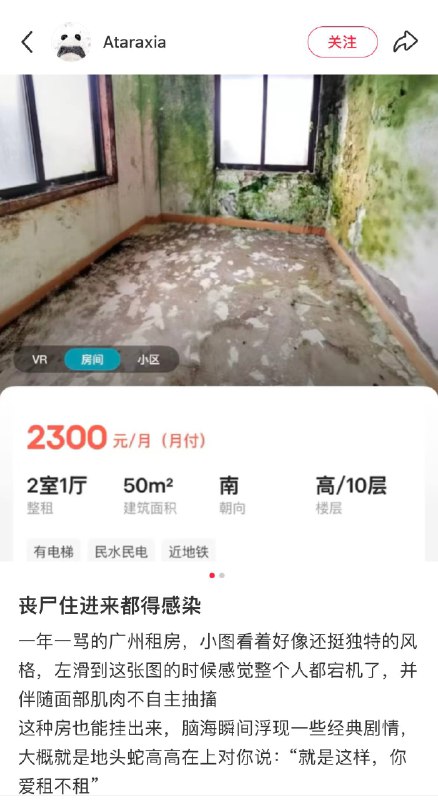Tap the username Ataraxia
This screenshot has width=438, height=800.
(x=134, y=42)
